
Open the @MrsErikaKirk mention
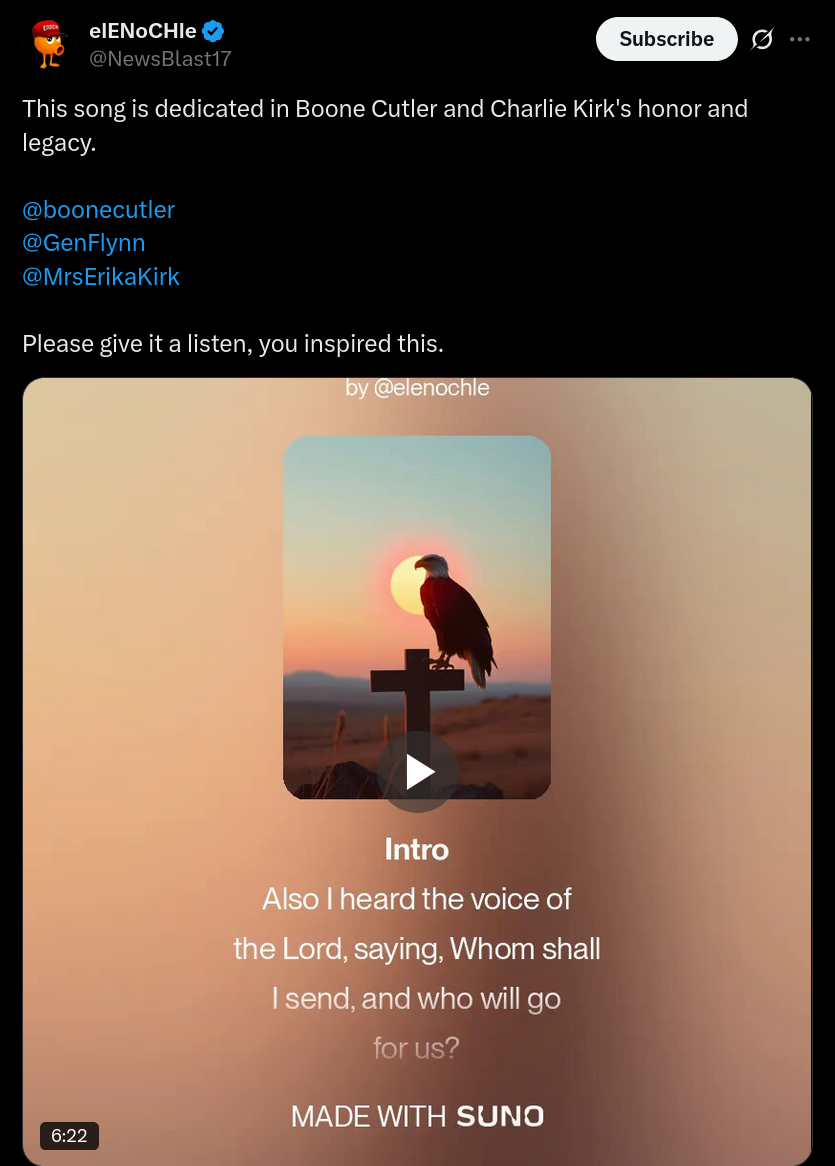[x=100, y=277]
